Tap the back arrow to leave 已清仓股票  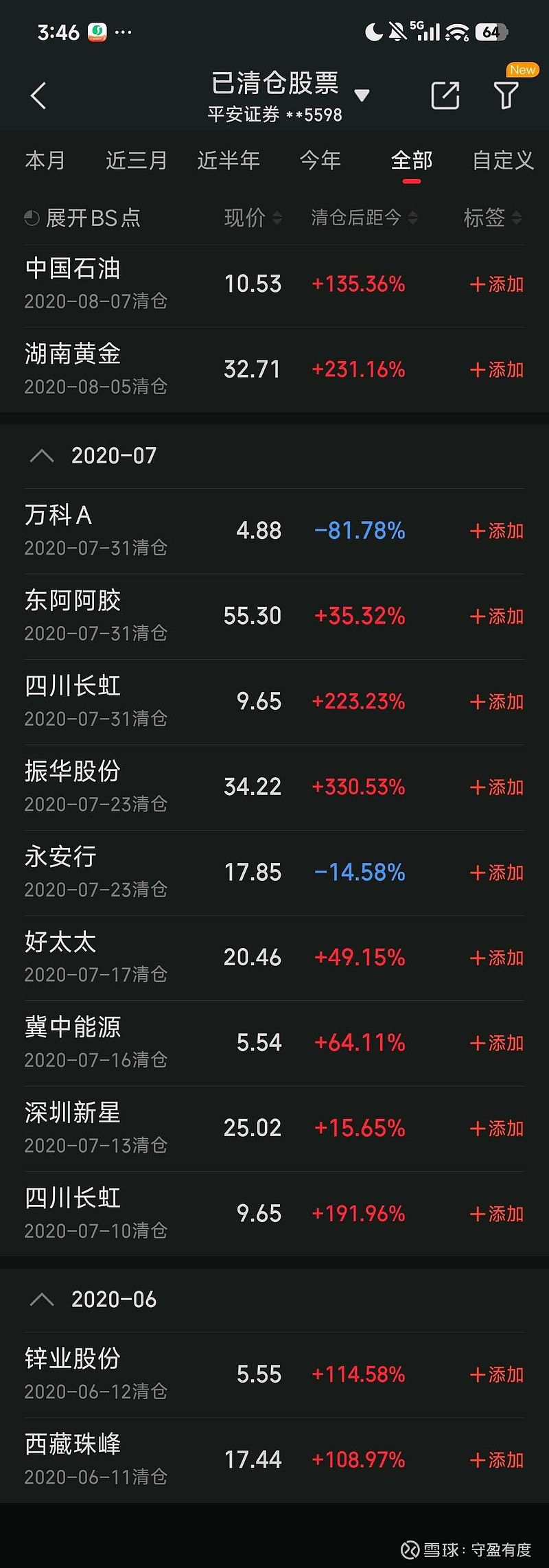[x=38, y=94]
